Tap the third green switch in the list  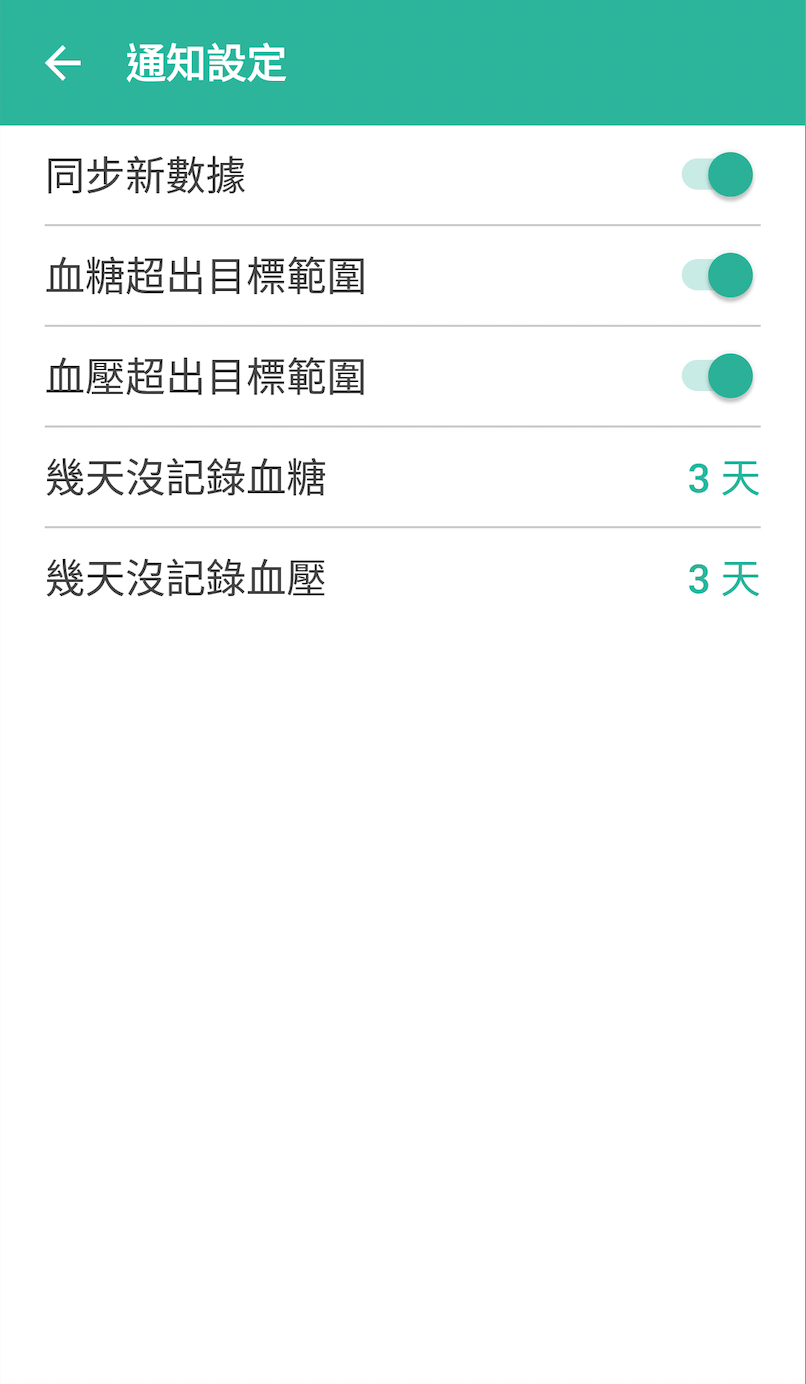pos(728,376)
